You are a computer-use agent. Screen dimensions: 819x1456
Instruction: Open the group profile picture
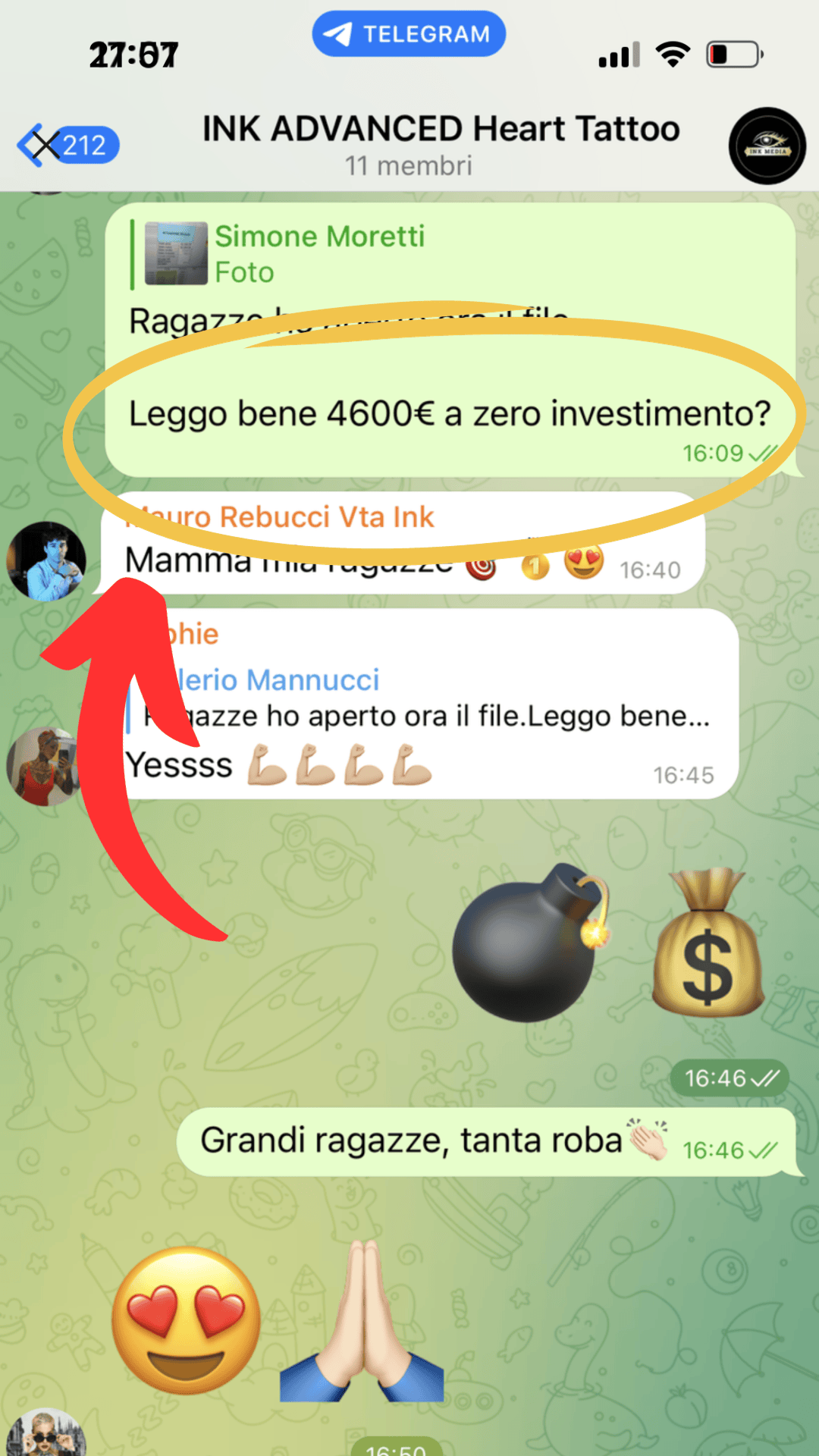[767, 146]
